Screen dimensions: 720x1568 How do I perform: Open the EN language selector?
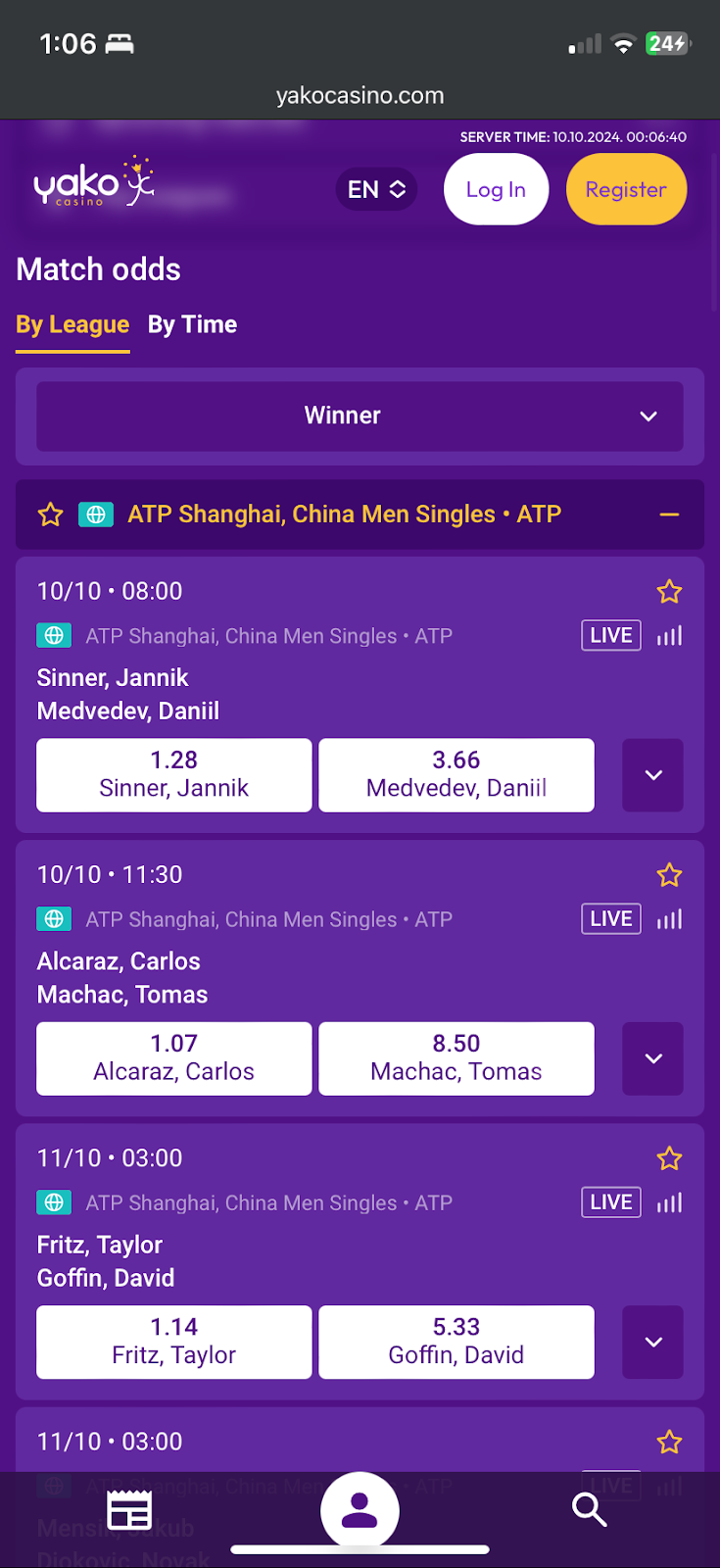pos(376,190)
